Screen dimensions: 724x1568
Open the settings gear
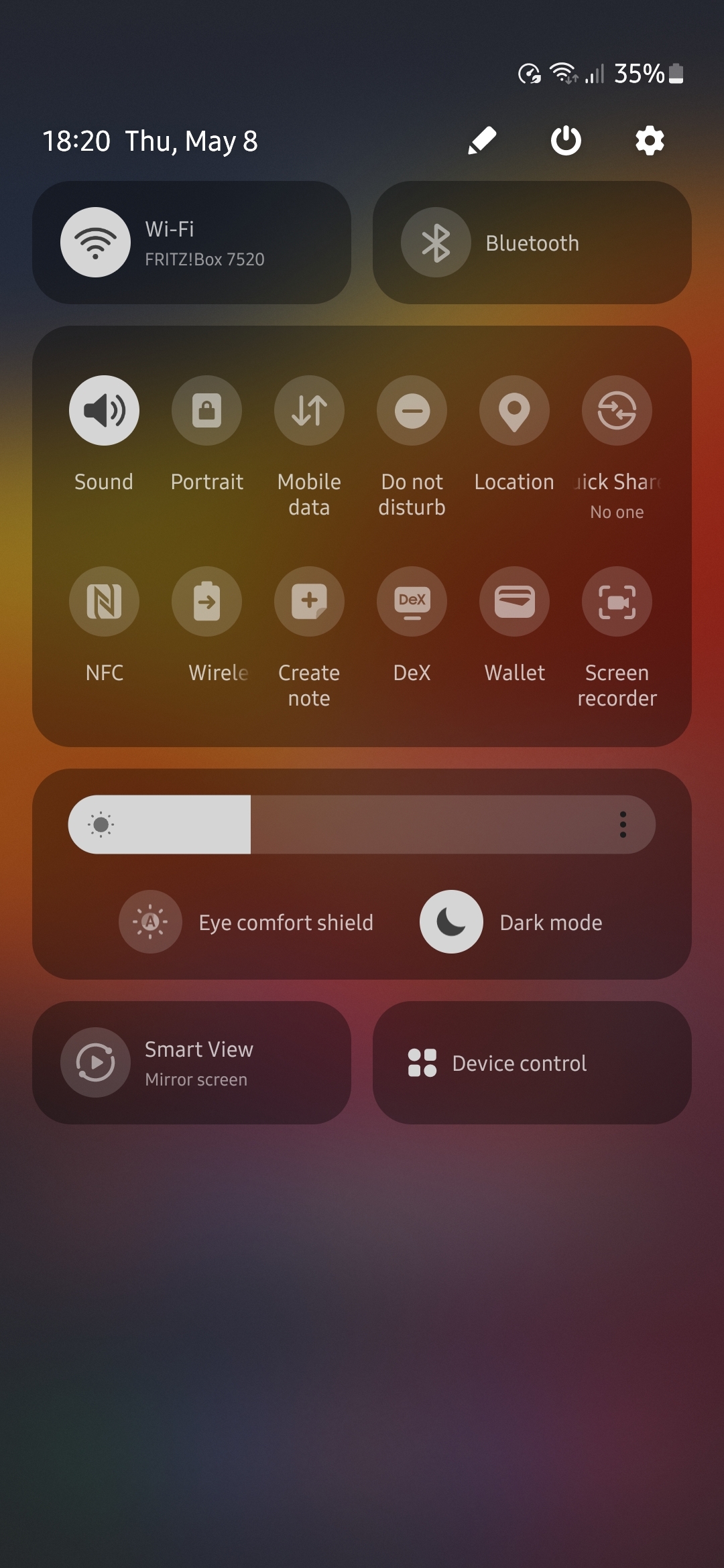[650, 141]
